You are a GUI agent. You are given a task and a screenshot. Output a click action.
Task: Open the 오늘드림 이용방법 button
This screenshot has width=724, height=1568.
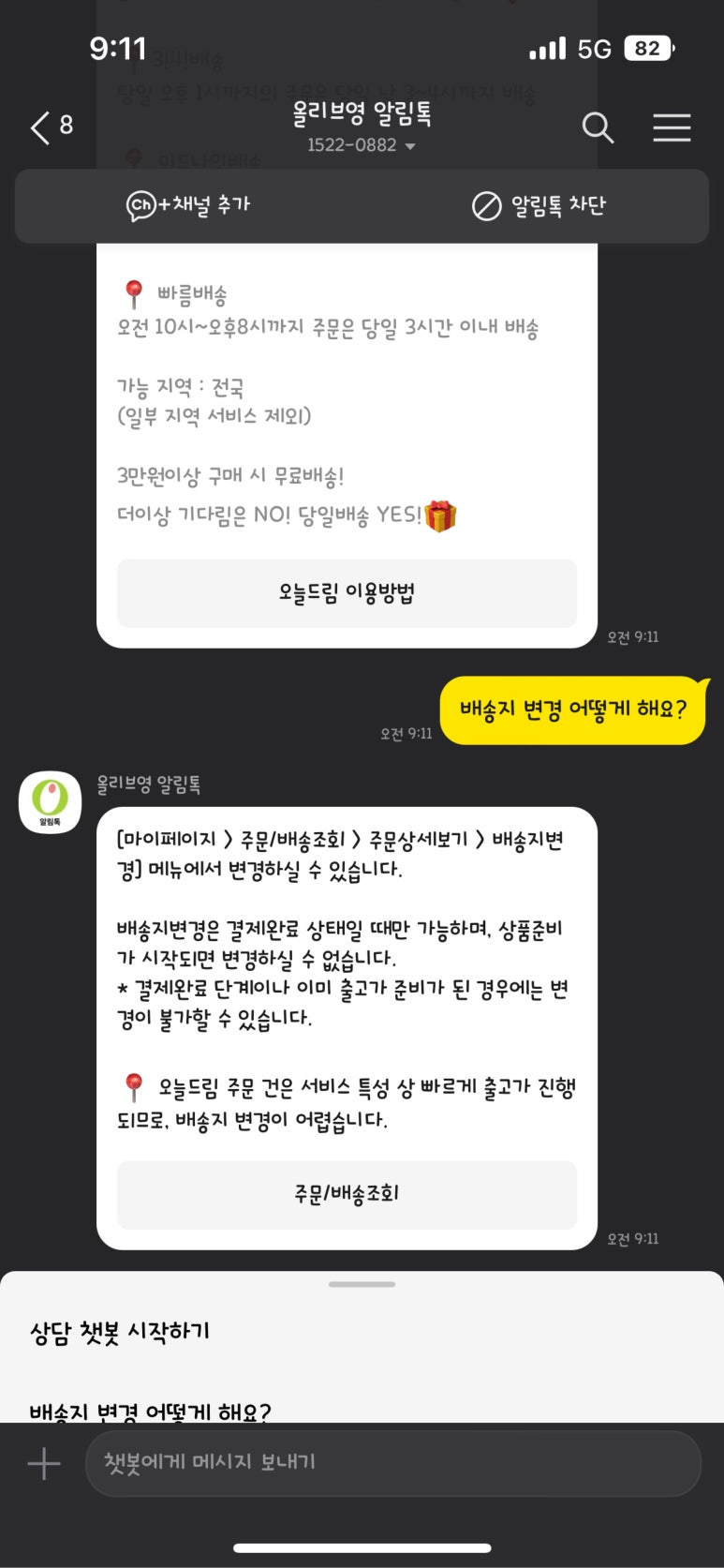(347, 593)
